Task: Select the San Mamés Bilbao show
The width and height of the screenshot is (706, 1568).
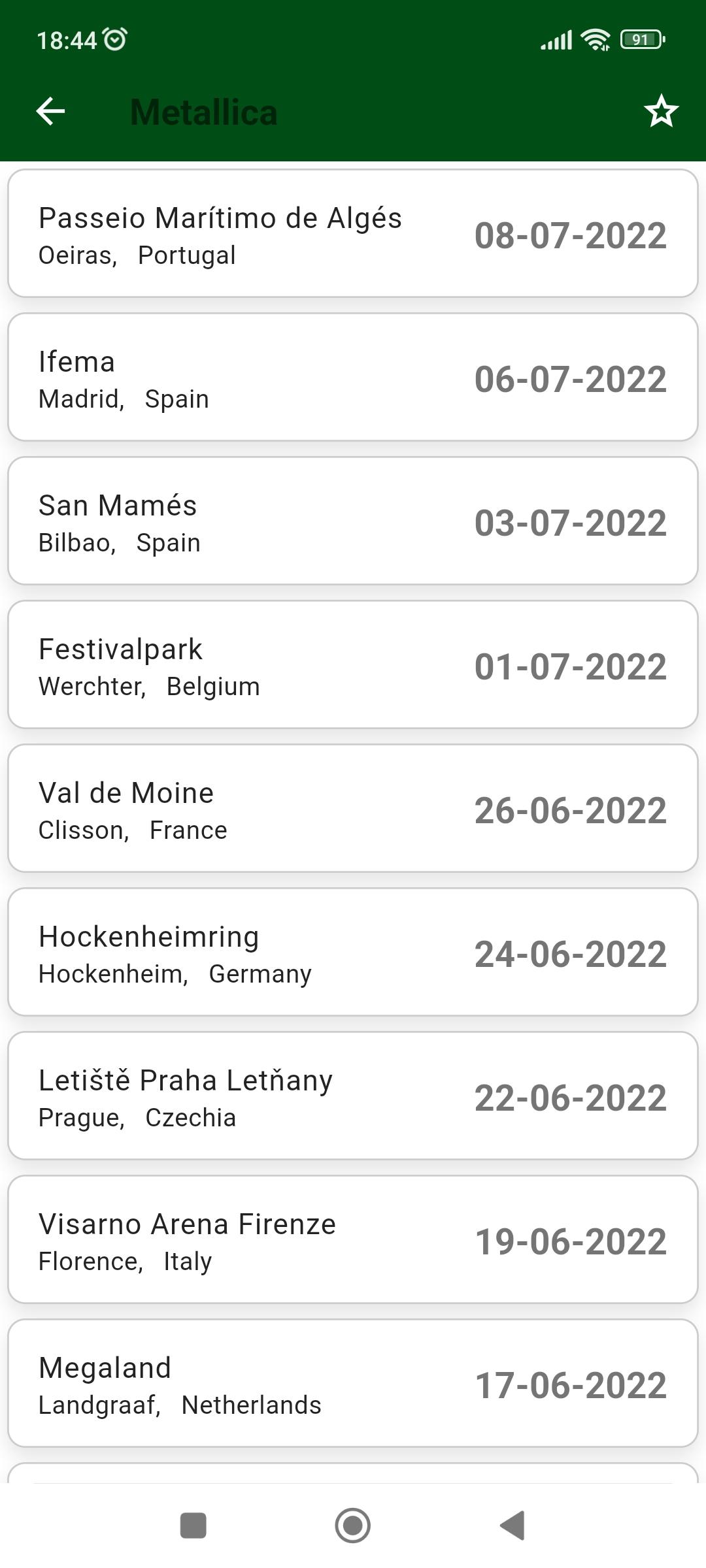Action: tap(353, 521)
